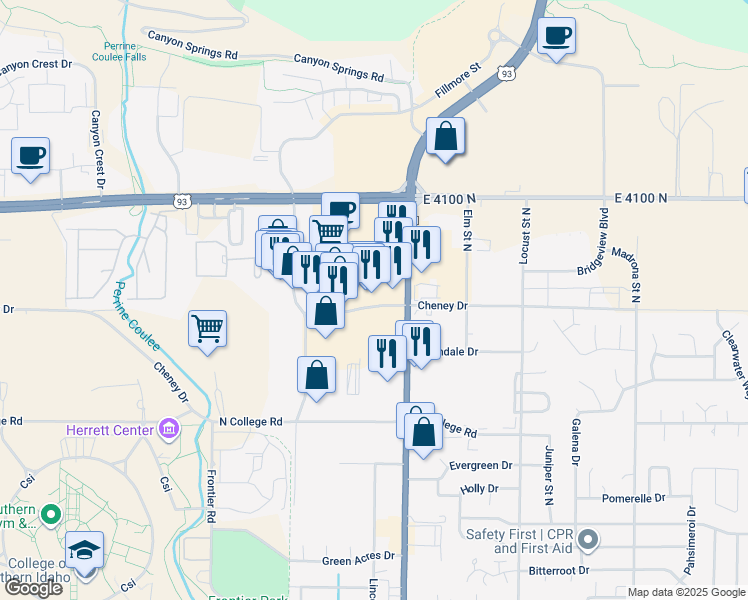
Task: Tap the coffee cup marker near Fillmore St
Action: pyautogui.click(x=556, y=40)
